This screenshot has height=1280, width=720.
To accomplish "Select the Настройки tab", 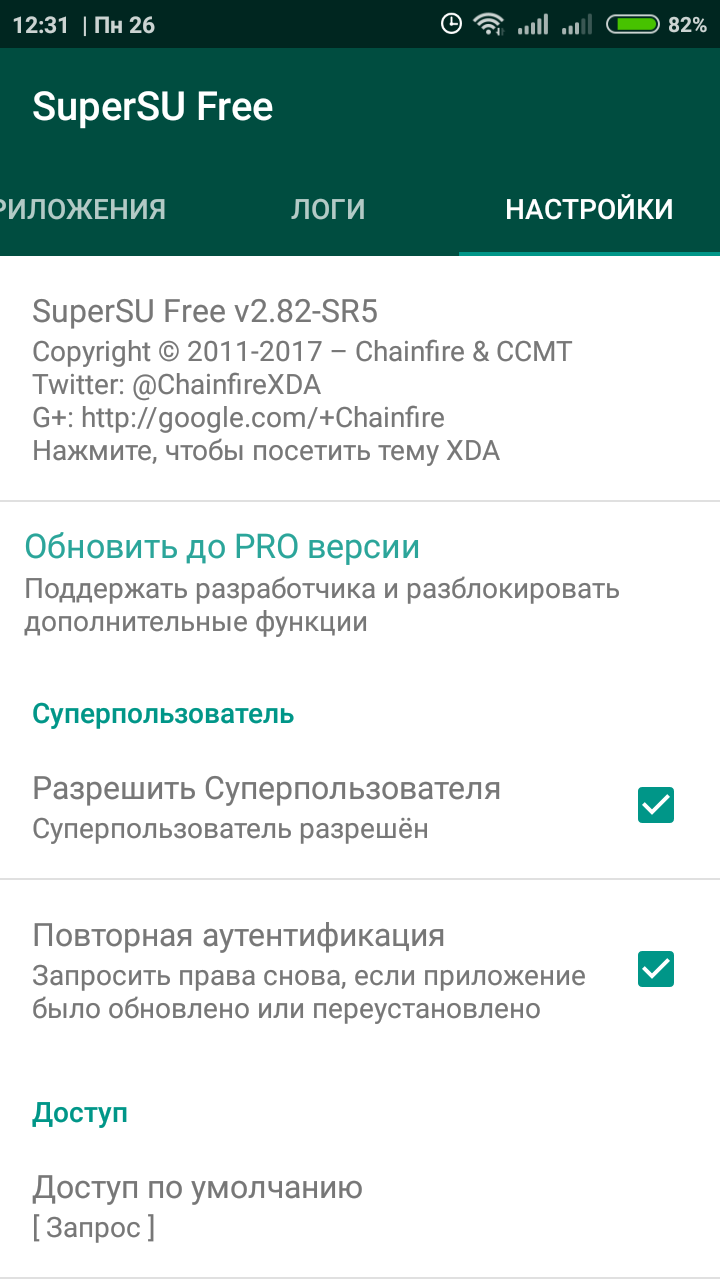I will click(x=589, y=210).
